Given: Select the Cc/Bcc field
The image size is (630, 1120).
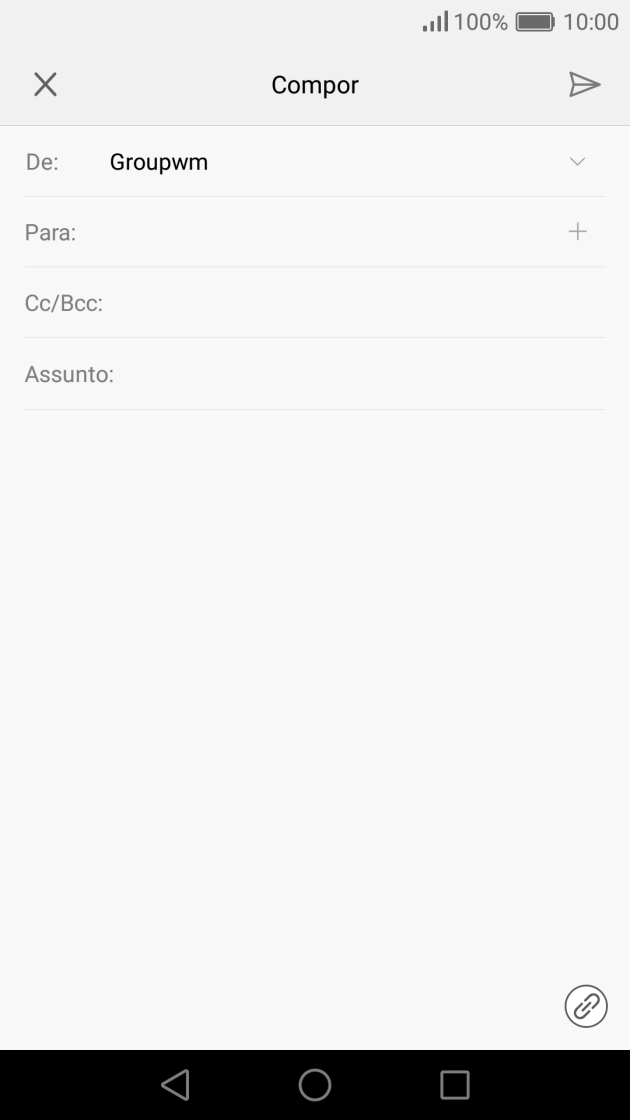Looking at the screenshot, I should coord(350,303).
